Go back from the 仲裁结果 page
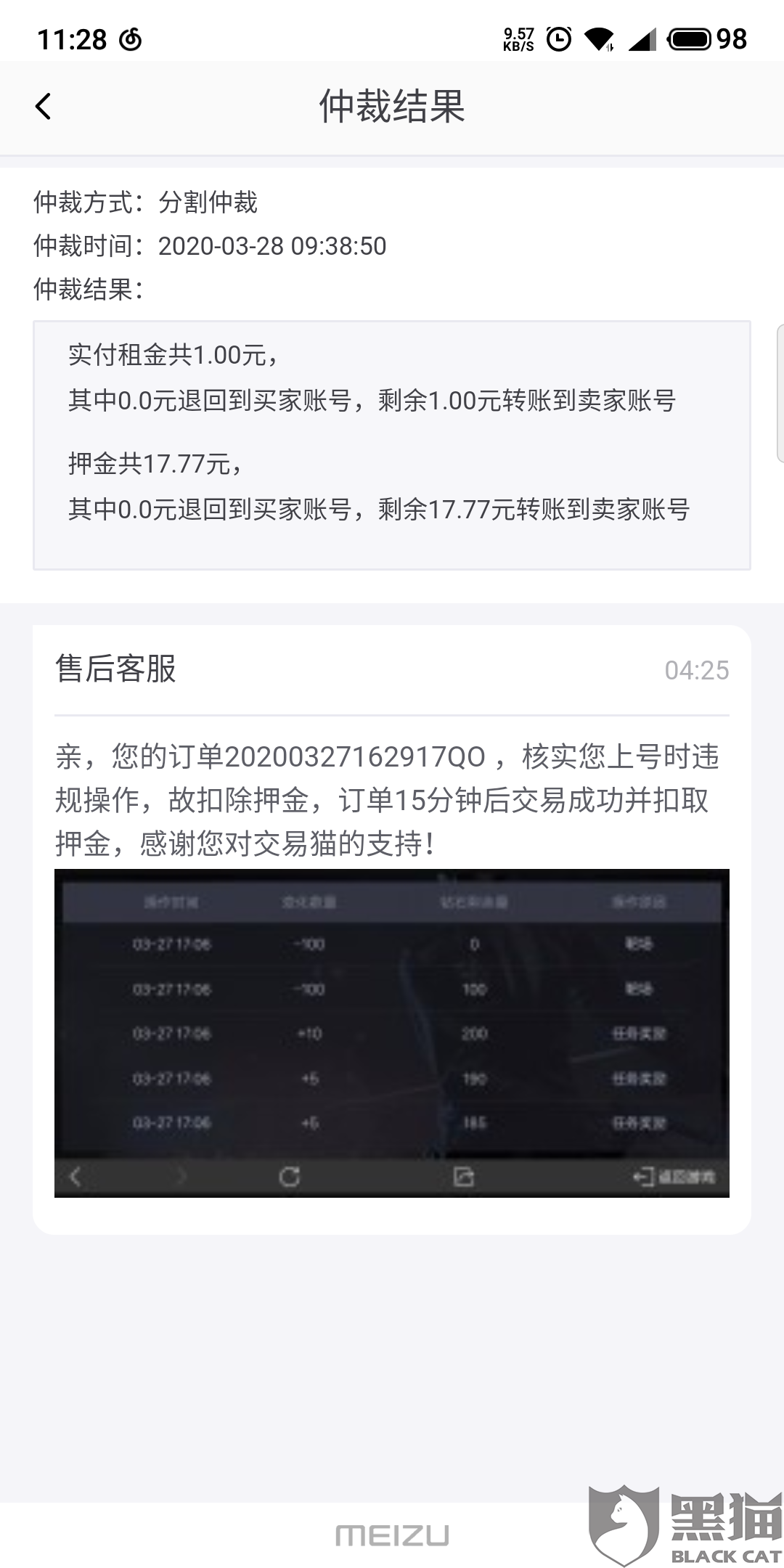The width and height of the screenshot is (784, 1568). (x=44, y=106)
